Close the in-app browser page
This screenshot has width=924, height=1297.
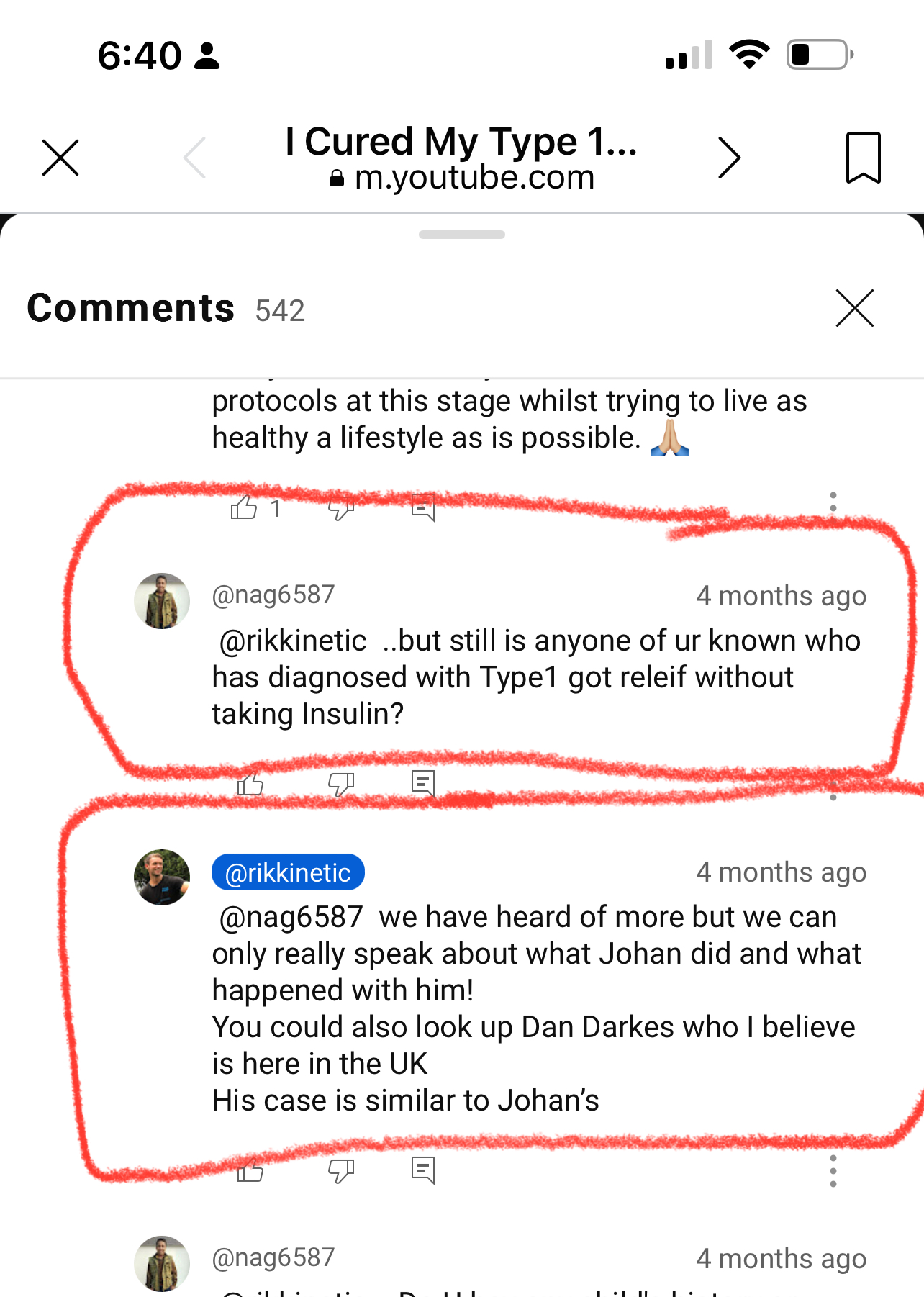click(60, 158)
